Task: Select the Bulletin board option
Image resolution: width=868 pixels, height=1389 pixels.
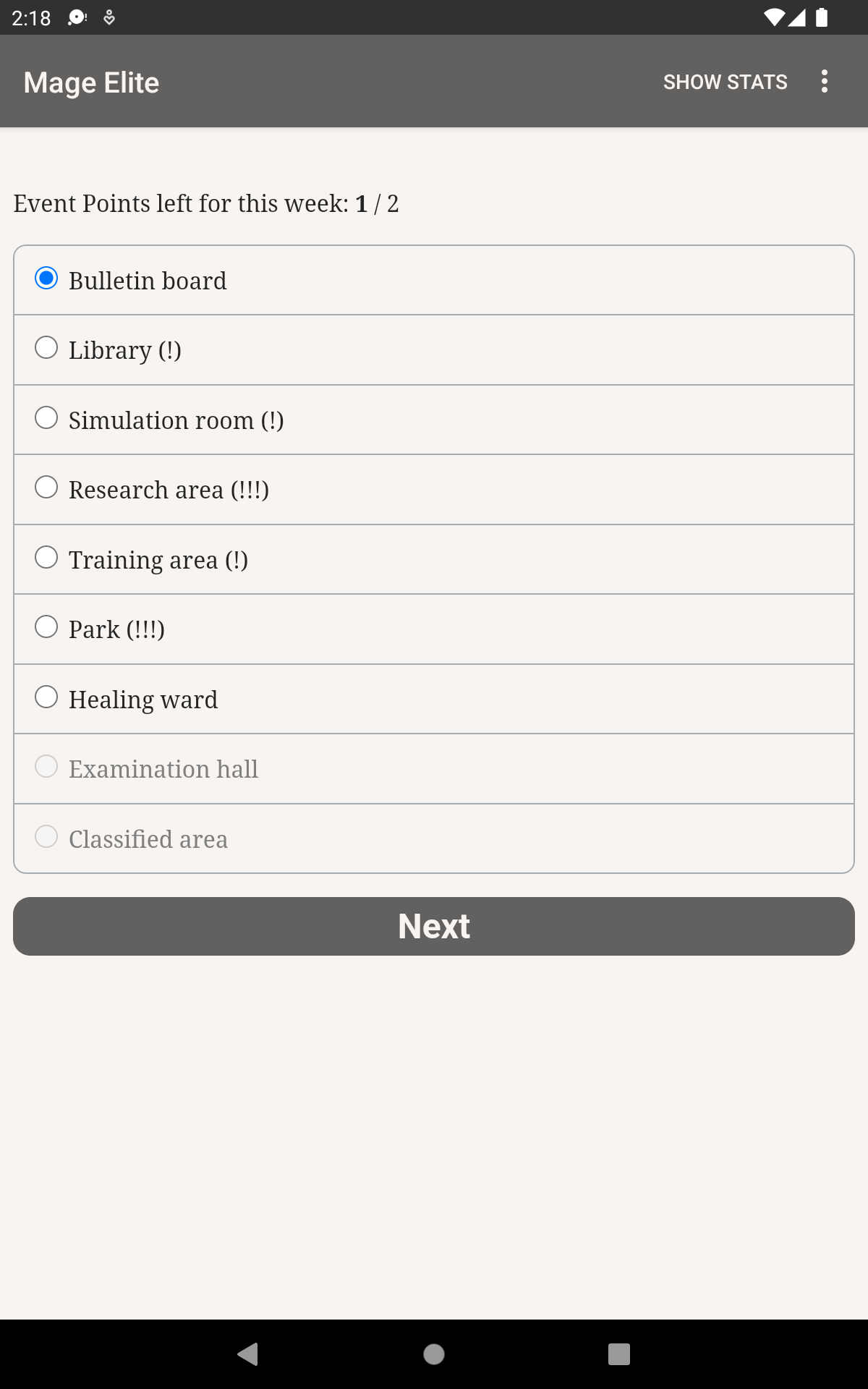Action: click(434, 281)
